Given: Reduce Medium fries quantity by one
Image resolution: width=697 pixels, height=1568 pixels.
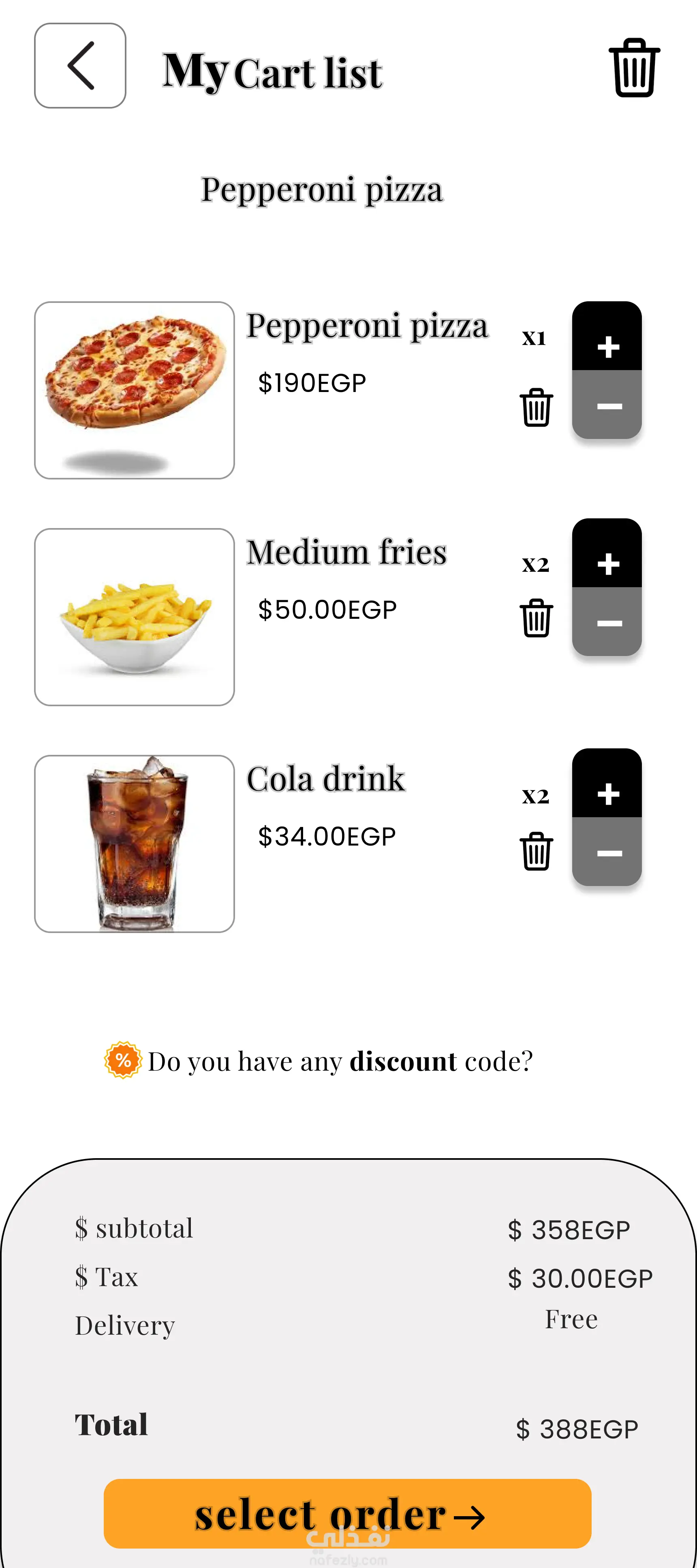Looking at the screenshot, I should pyautogui.click(x=607, y=622).
